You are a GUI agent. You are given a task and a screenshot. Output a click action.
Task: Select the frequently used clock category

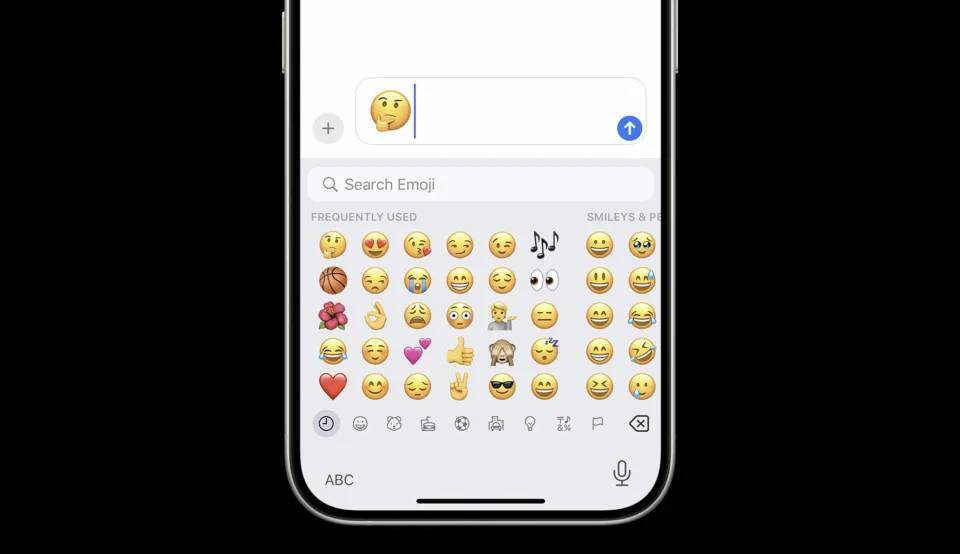(x=326, y=424)
